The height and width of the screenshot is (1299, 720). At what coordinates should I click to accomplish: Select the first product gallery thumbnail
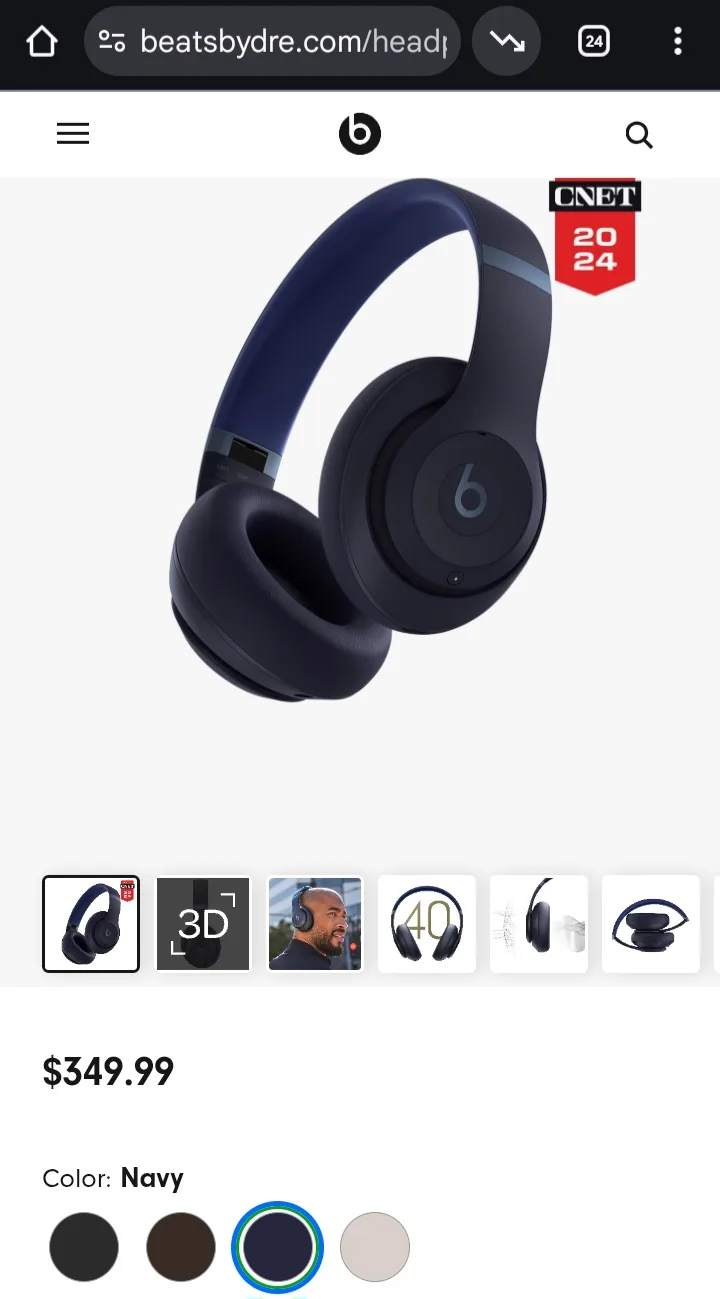[91, 923]
